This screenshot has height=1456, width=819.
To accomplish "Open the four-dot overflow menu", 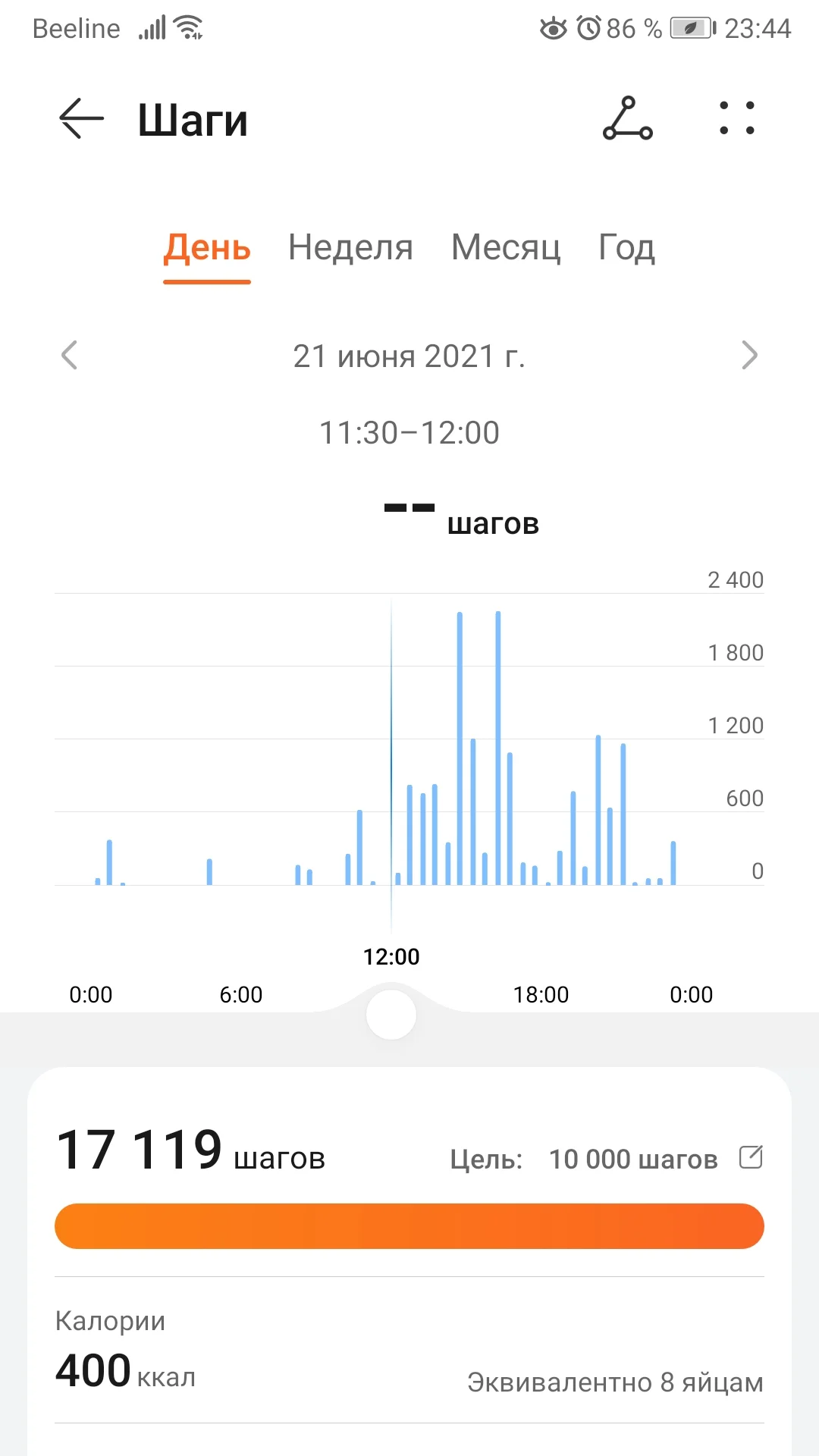I will click(x=736, y=119).
